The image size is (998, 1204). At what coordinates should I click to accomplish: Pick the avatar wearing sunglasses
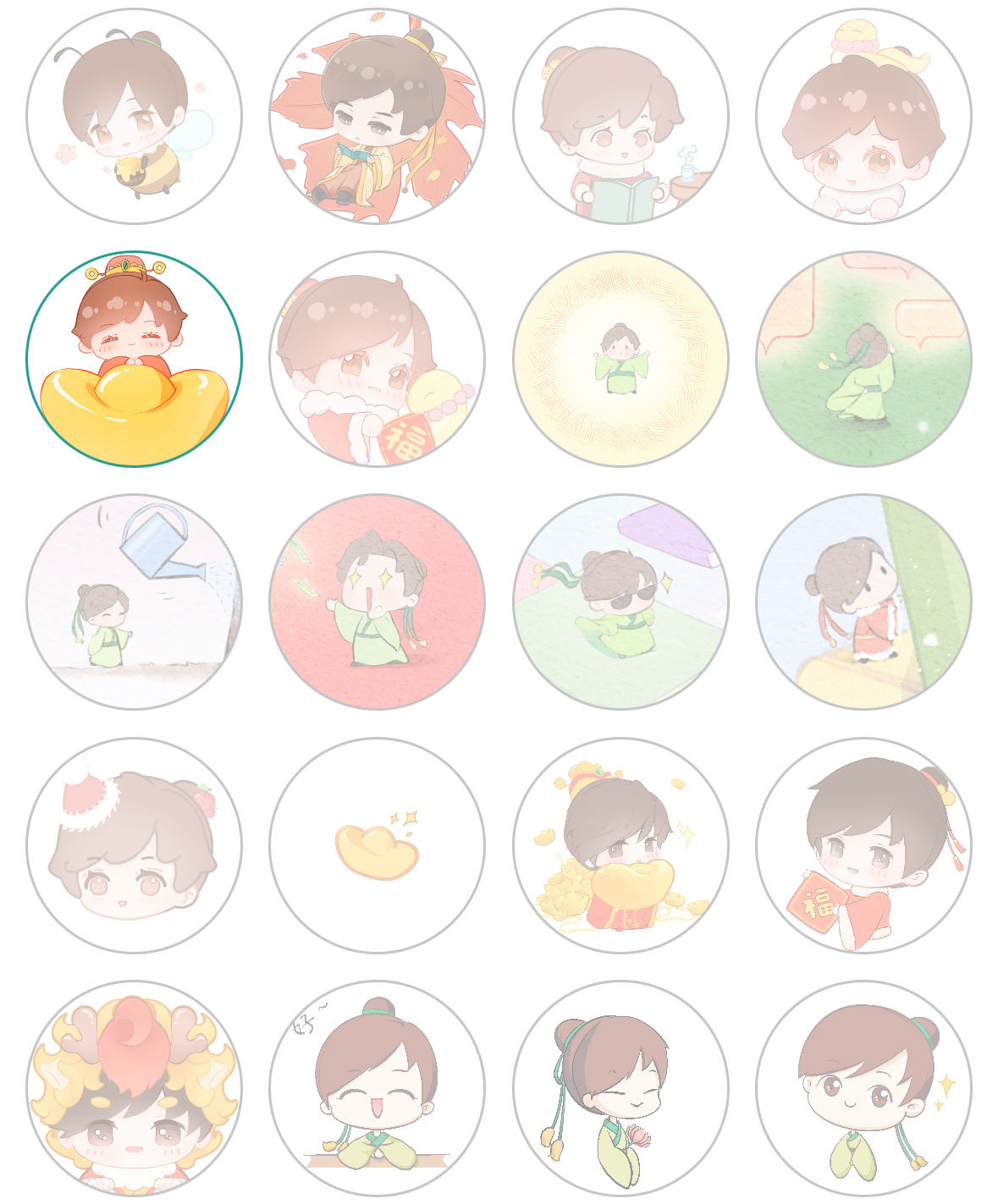pos(620,602)
